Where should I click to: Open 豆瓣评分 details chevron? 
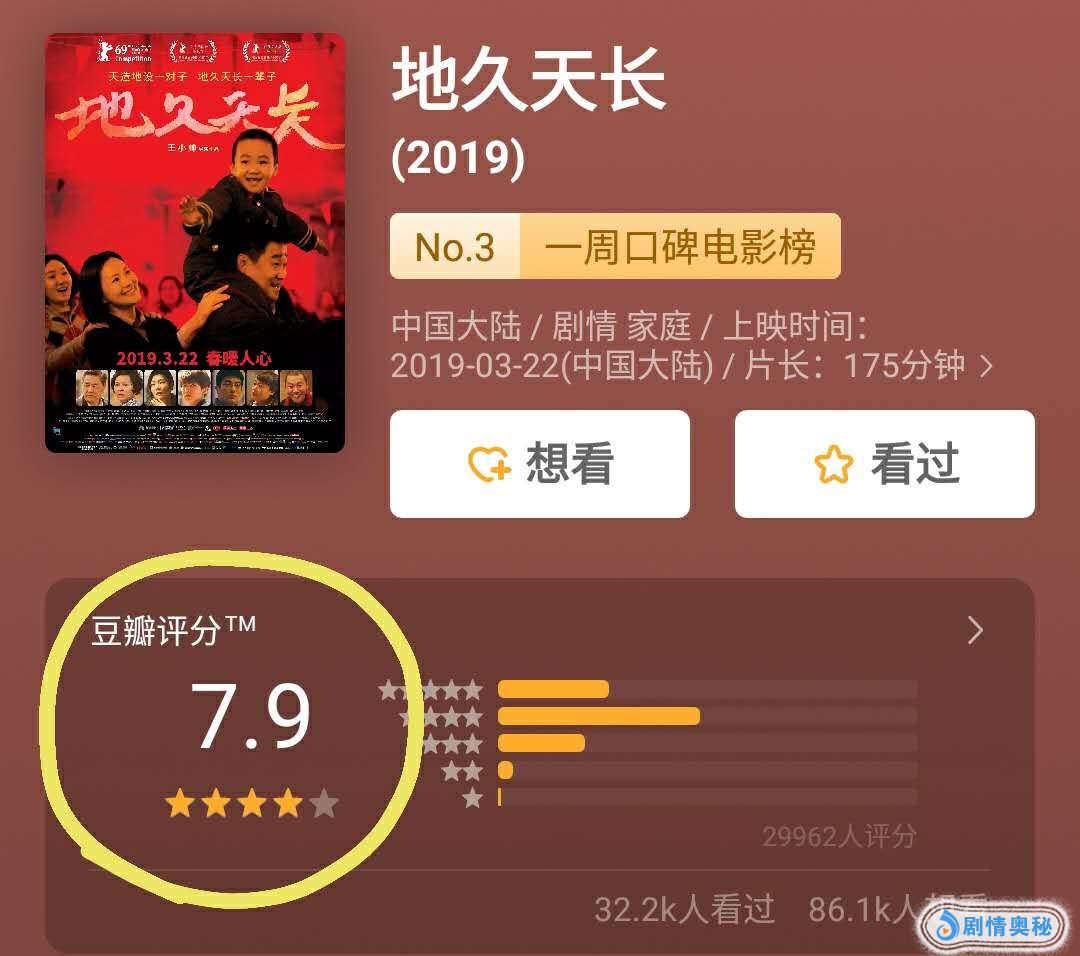pyautogui.click(x=975, y=631)
